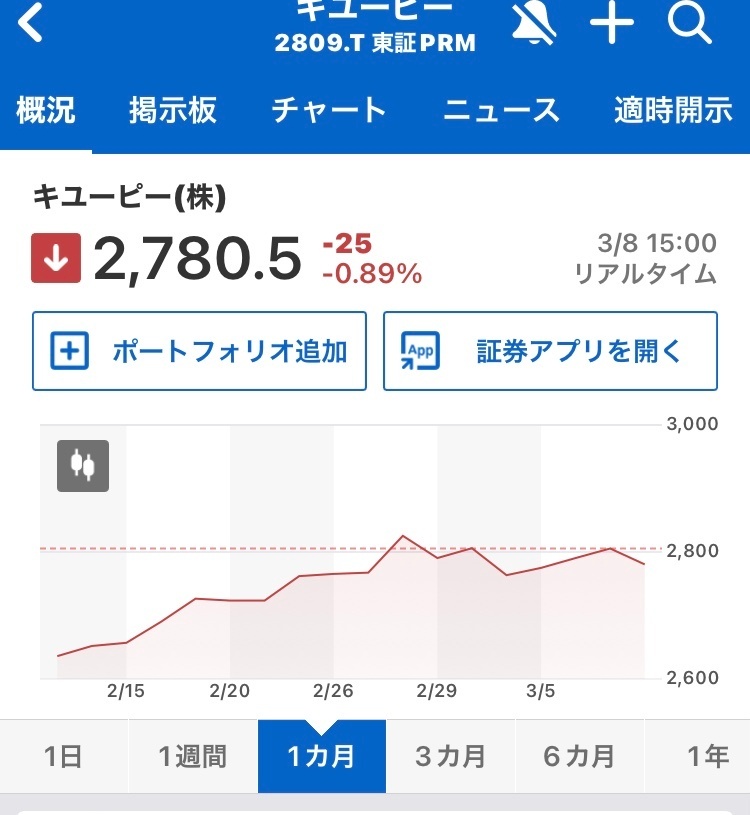Screen dimensions: 750x815
Task: Select the 3カ月 chart range
Action: click(x=450, y=756)
